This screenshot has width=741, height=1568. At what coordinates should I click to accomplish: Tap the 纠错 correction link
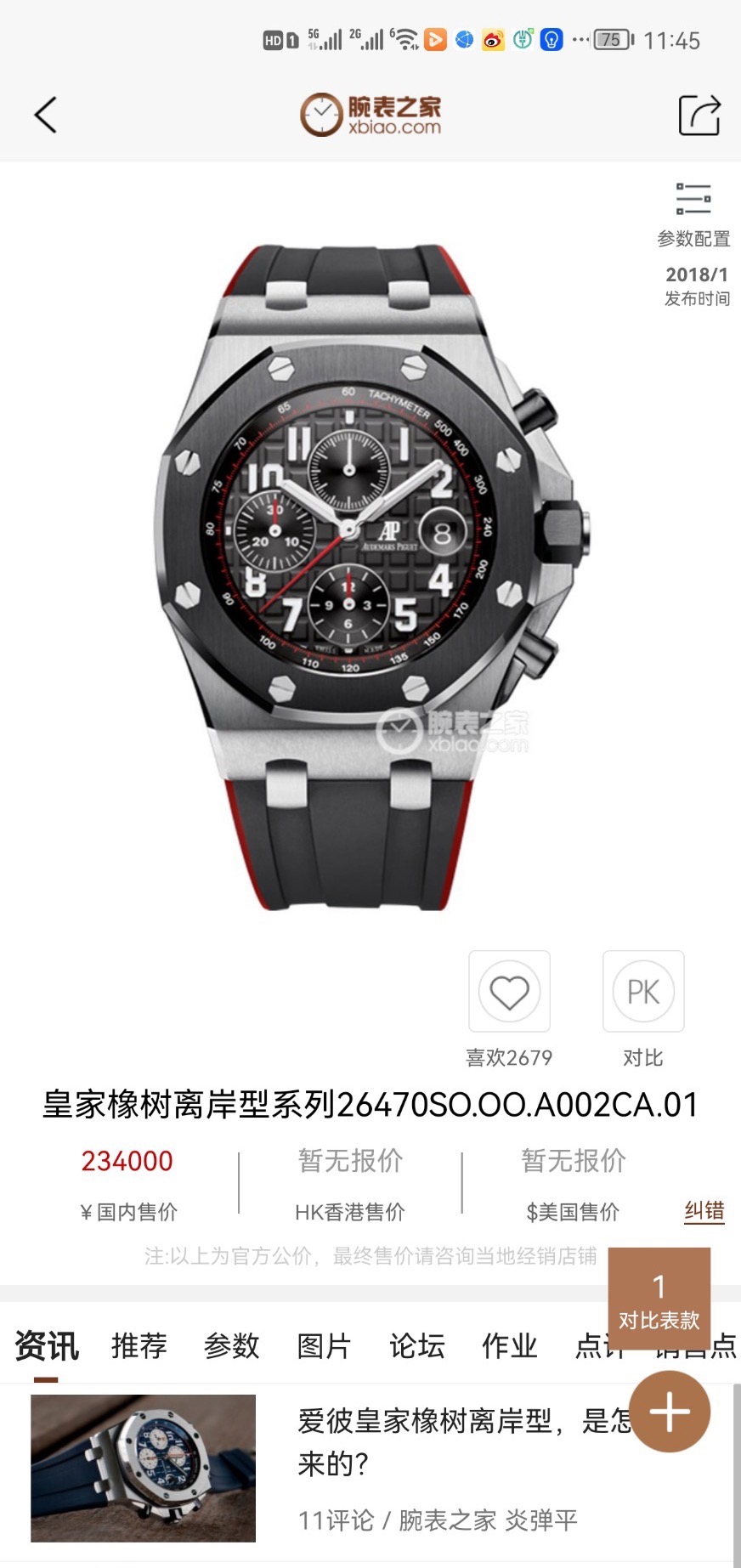(704, 1211)
